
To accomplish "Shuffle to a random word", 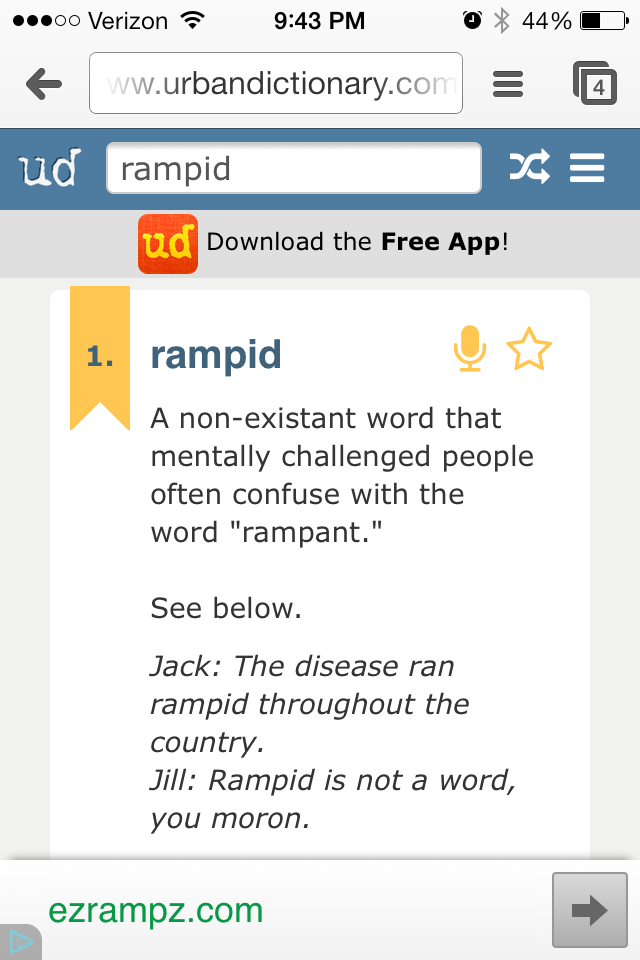I will (x=529, y=167).
